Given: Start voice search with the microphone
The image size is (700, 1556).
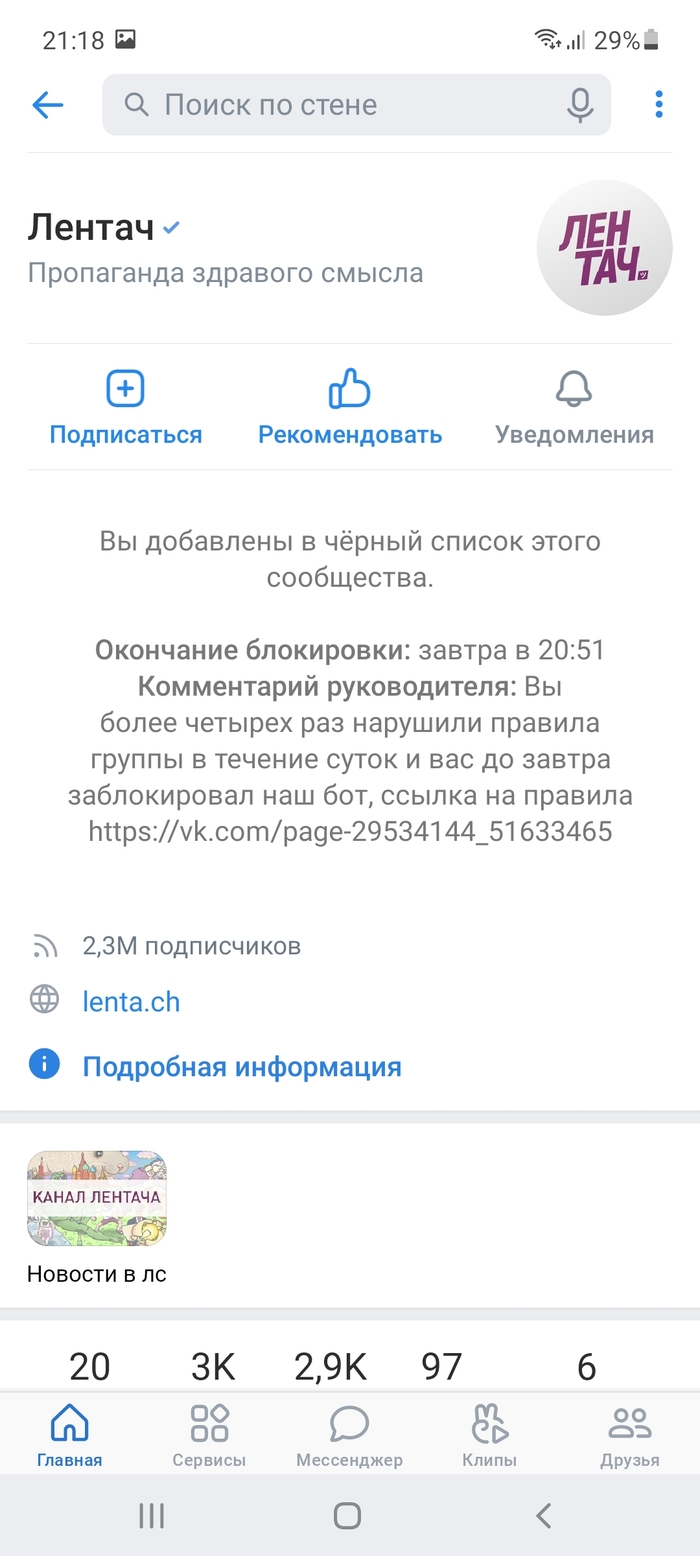Looking at the screenshot, I should (x=580, y=104).
